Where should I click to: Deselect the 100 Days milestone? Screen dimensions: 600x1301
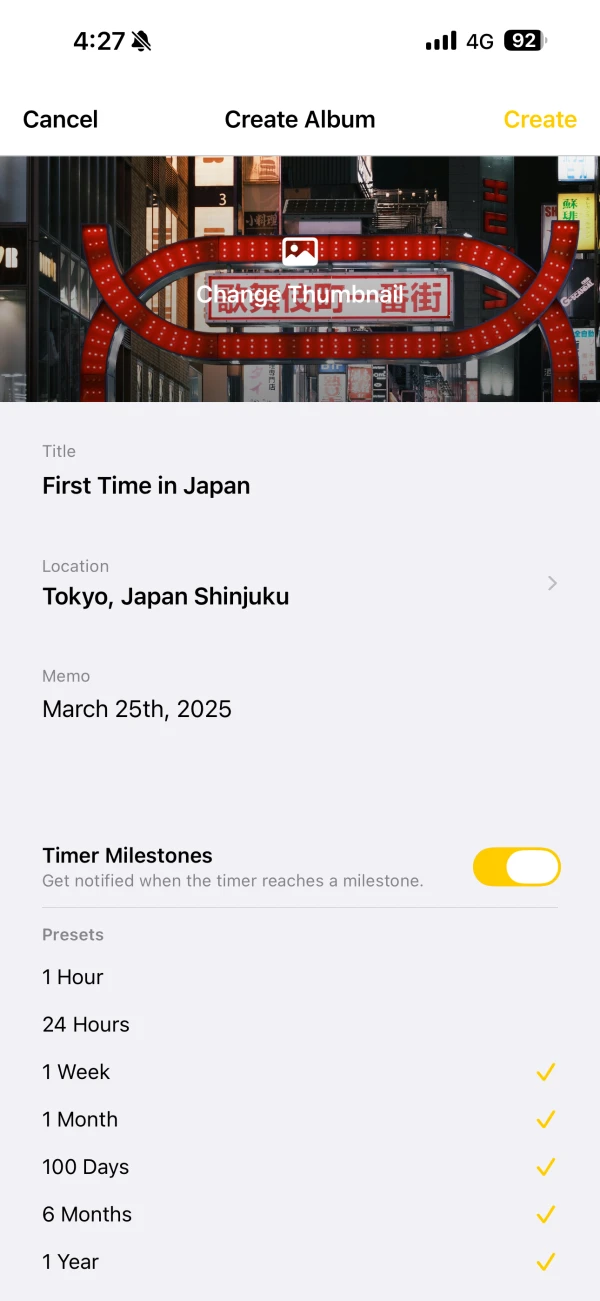(300, 1167)
